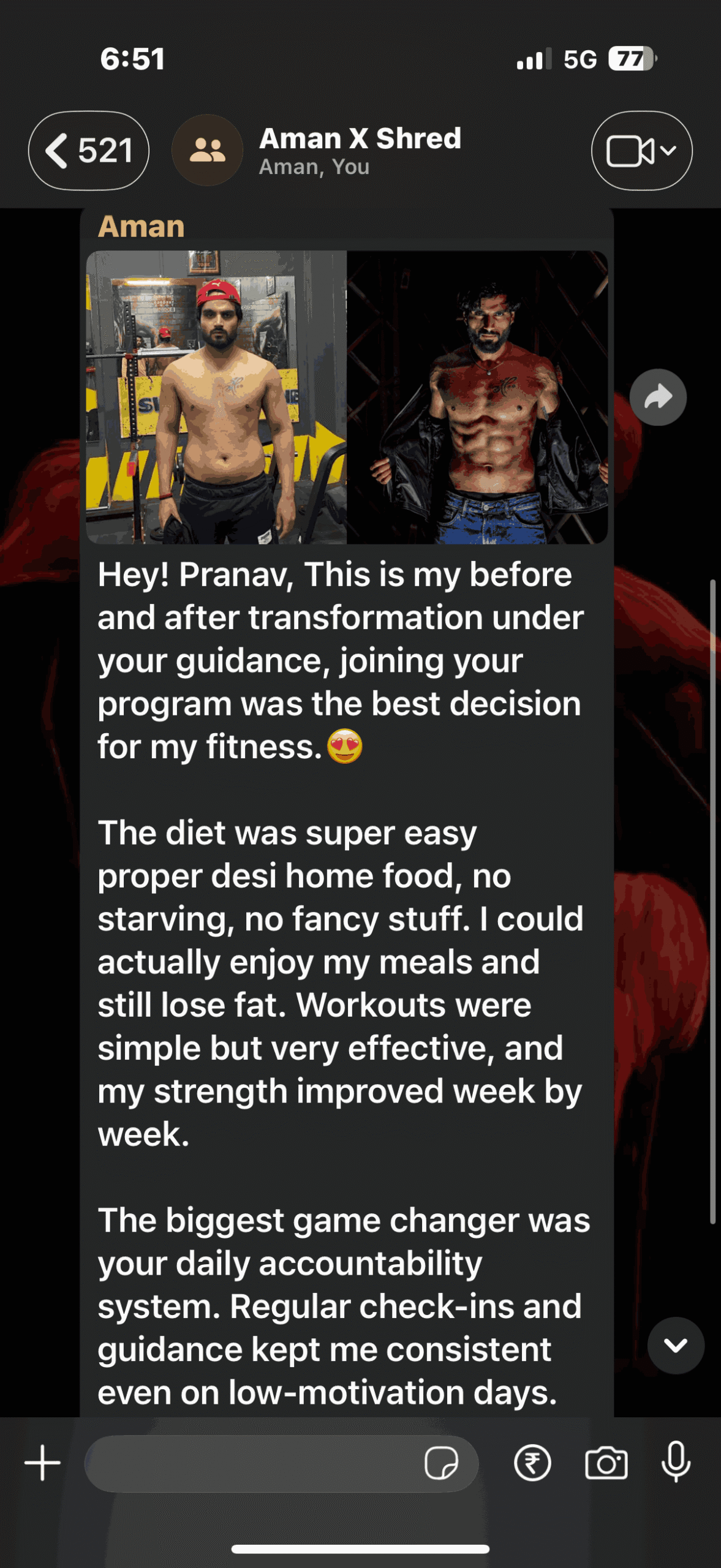Open the camera to take a photo
Screen dimensions: 721x1568
[606, 1463]
